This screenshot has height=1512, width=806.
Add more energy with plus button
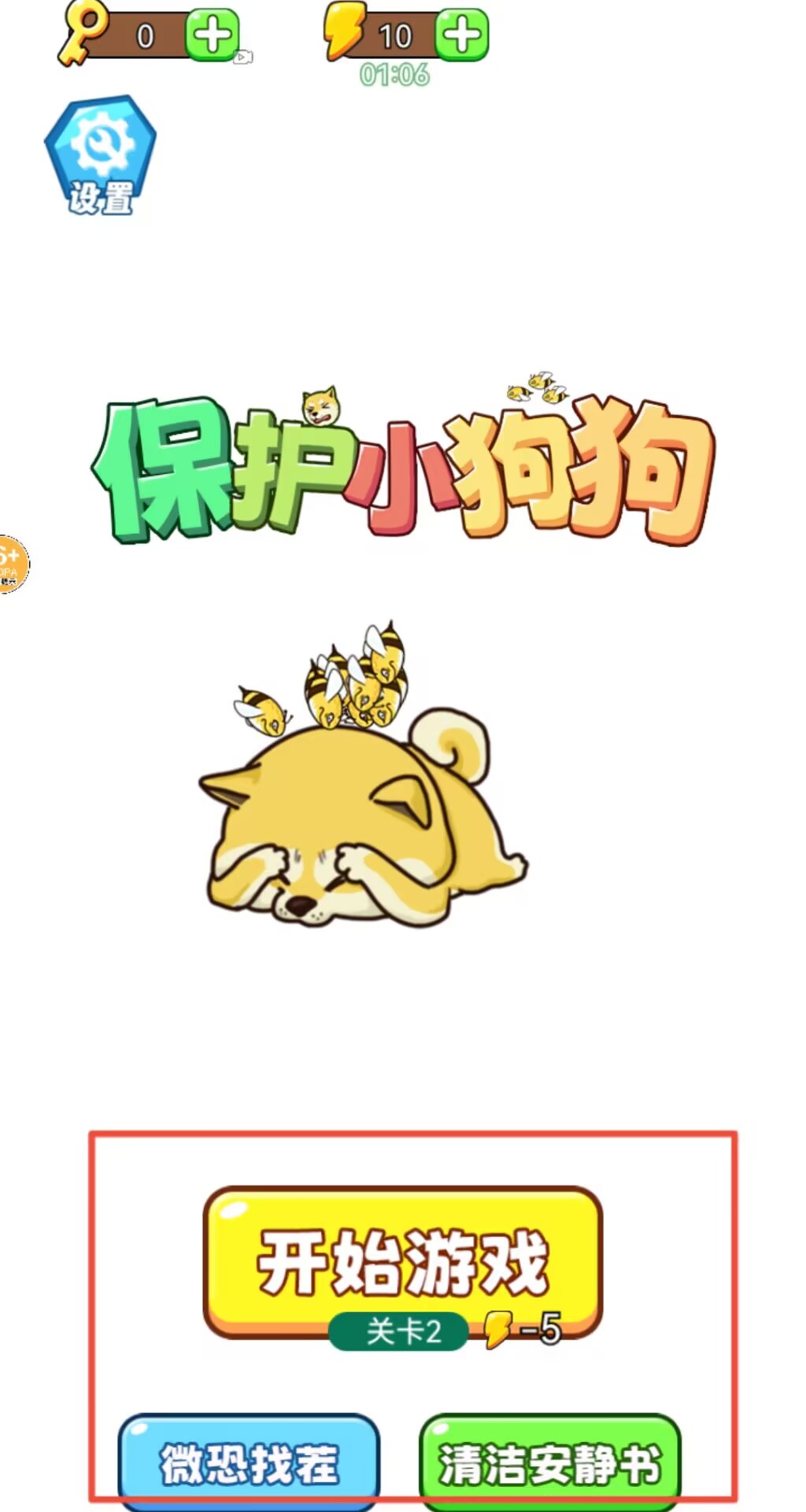click(x=461, y=35)
